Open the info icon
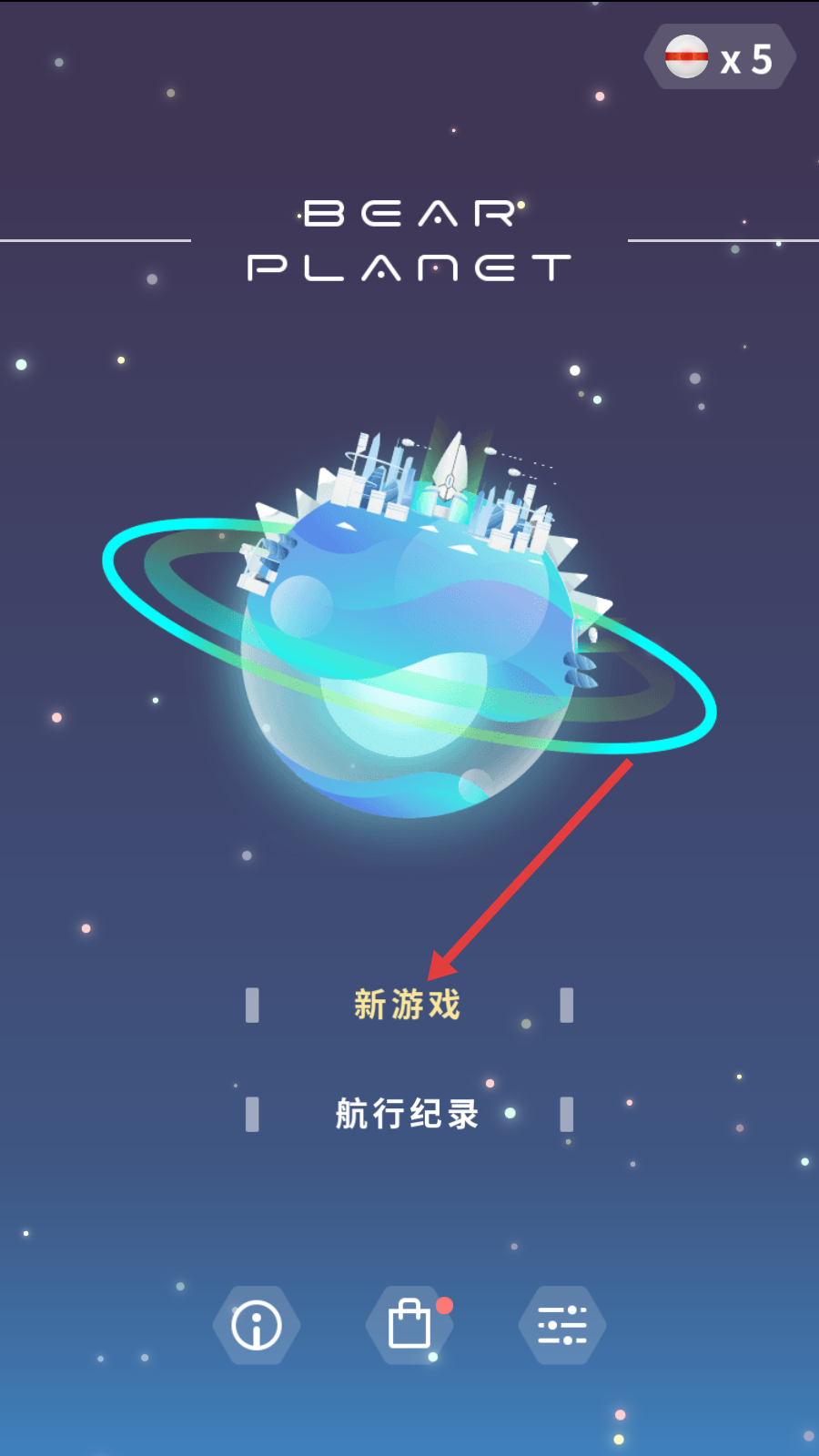Image resolution: width=819 pixels, height=1456 pixels. coord(257,1325)
